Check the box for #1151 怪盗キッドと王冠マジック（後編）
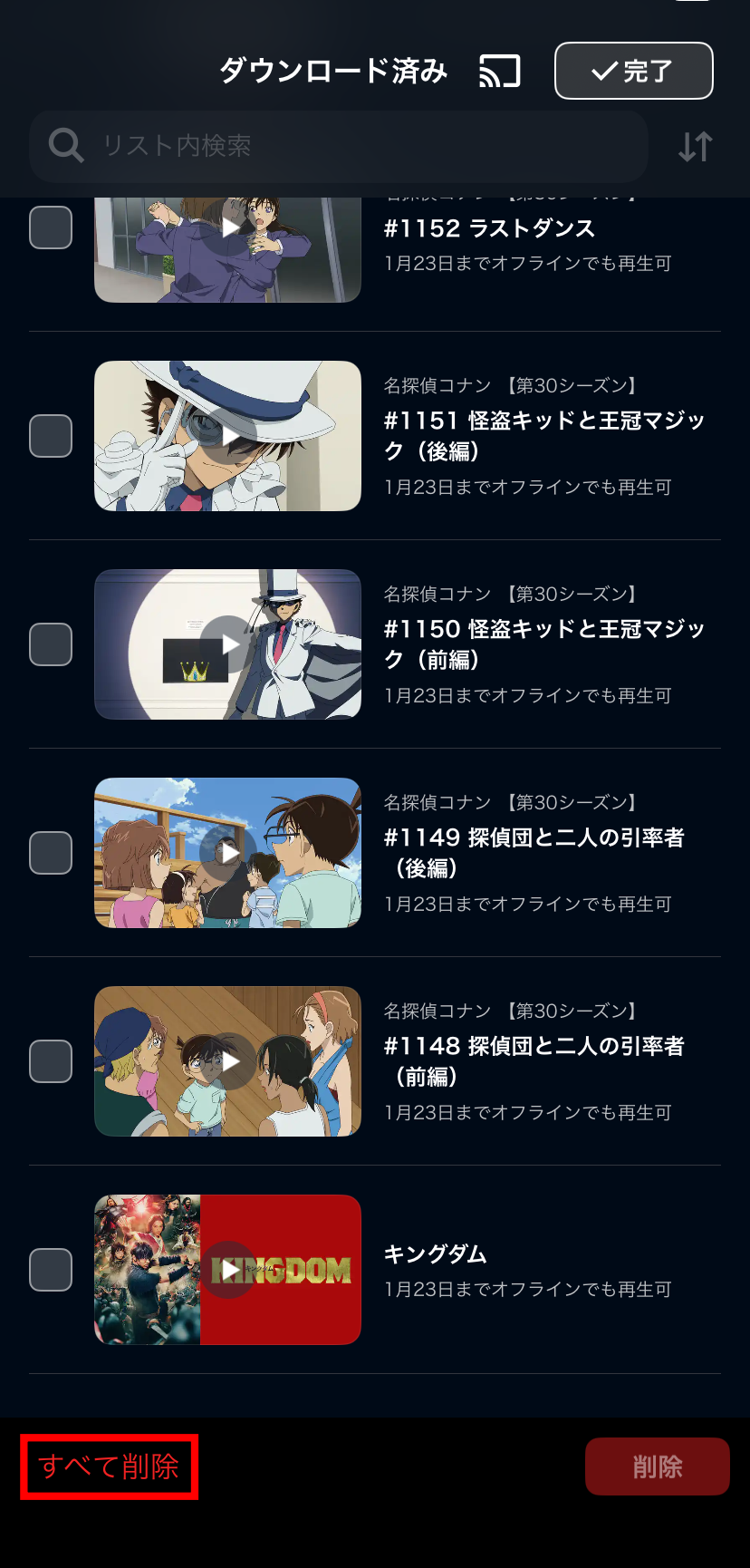 point(51,436)
